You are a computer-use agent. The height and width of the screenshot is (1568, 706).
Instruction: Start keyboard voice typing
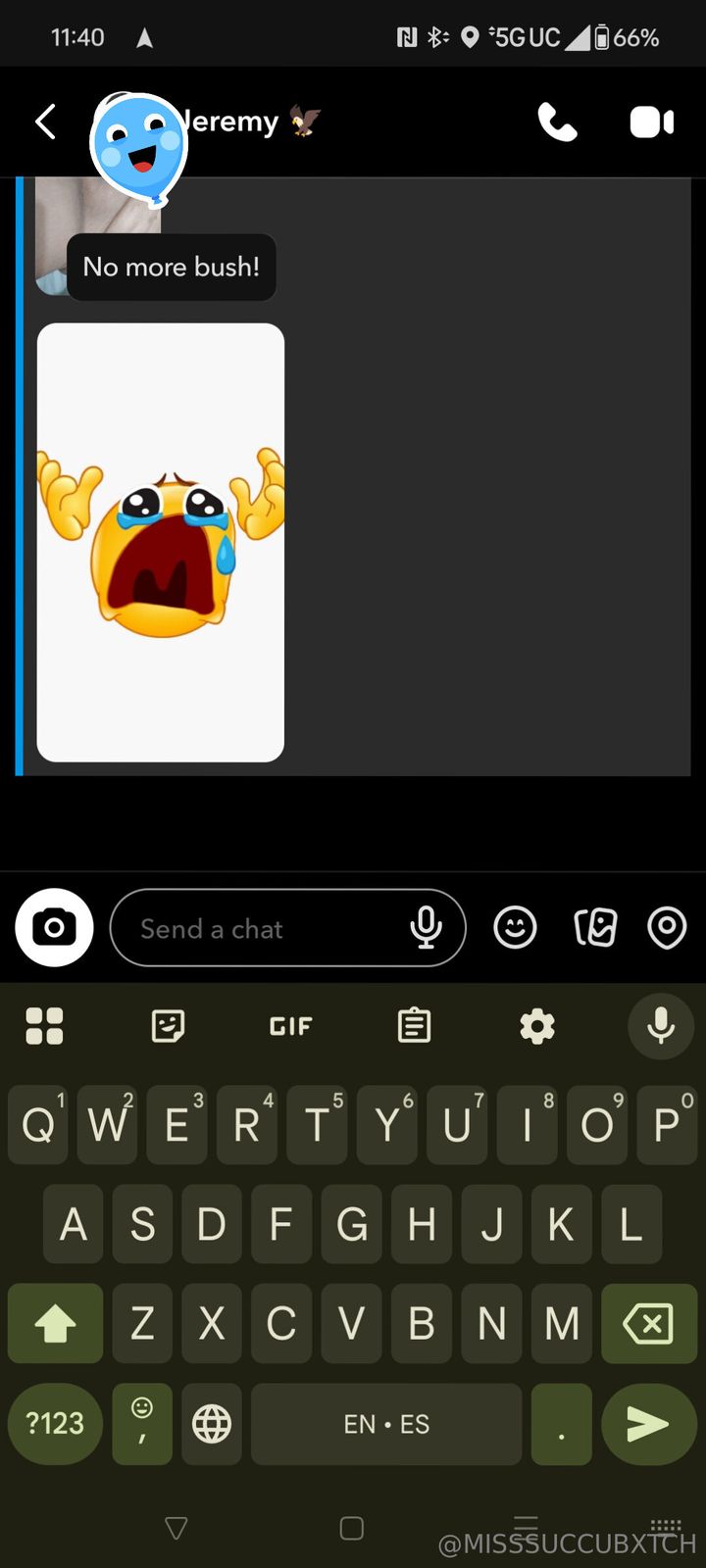pyautogui.click(x=660, y=1026)
